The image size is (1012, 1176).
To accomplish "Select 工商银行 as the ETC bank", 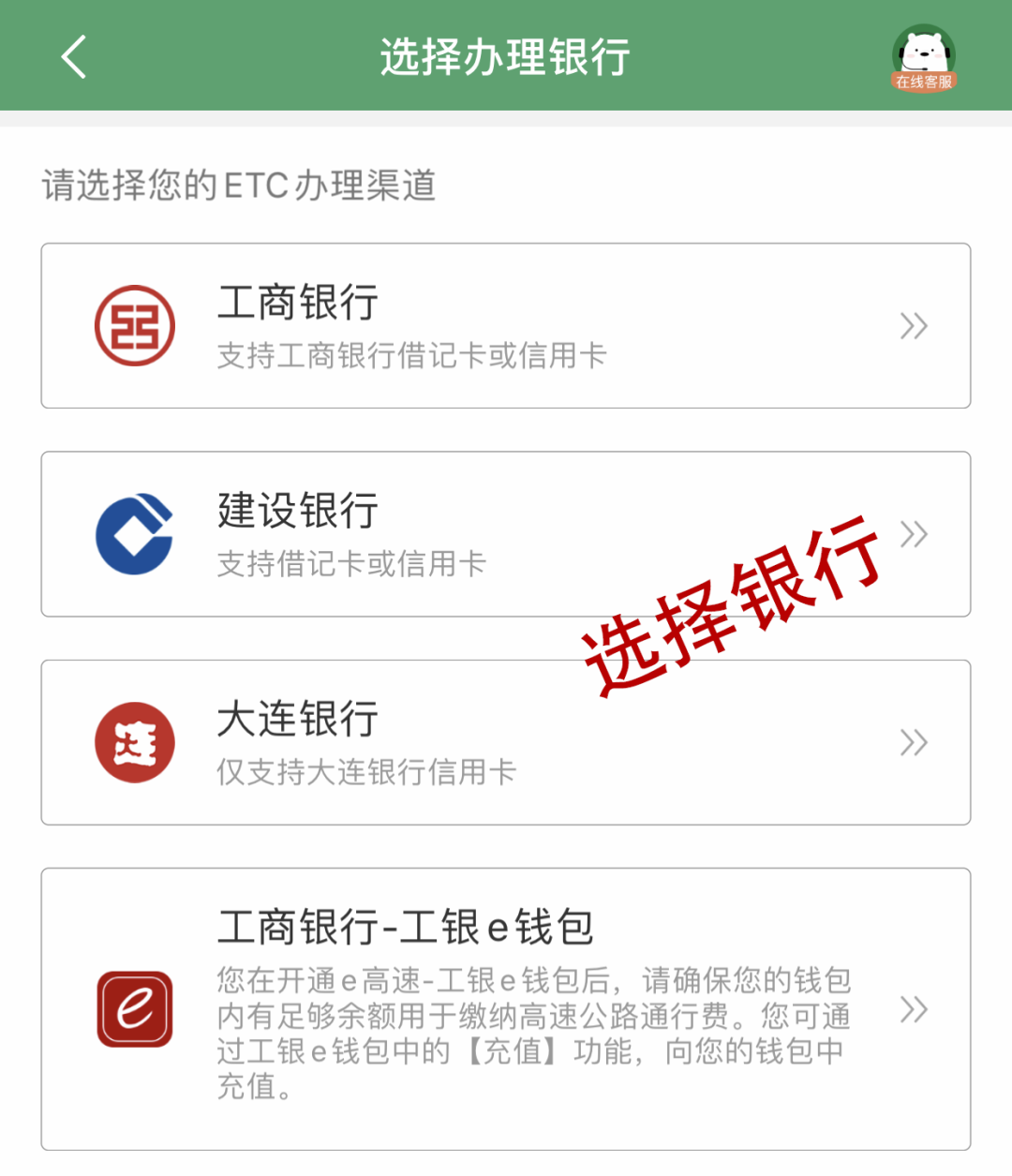I will [505, 326].
